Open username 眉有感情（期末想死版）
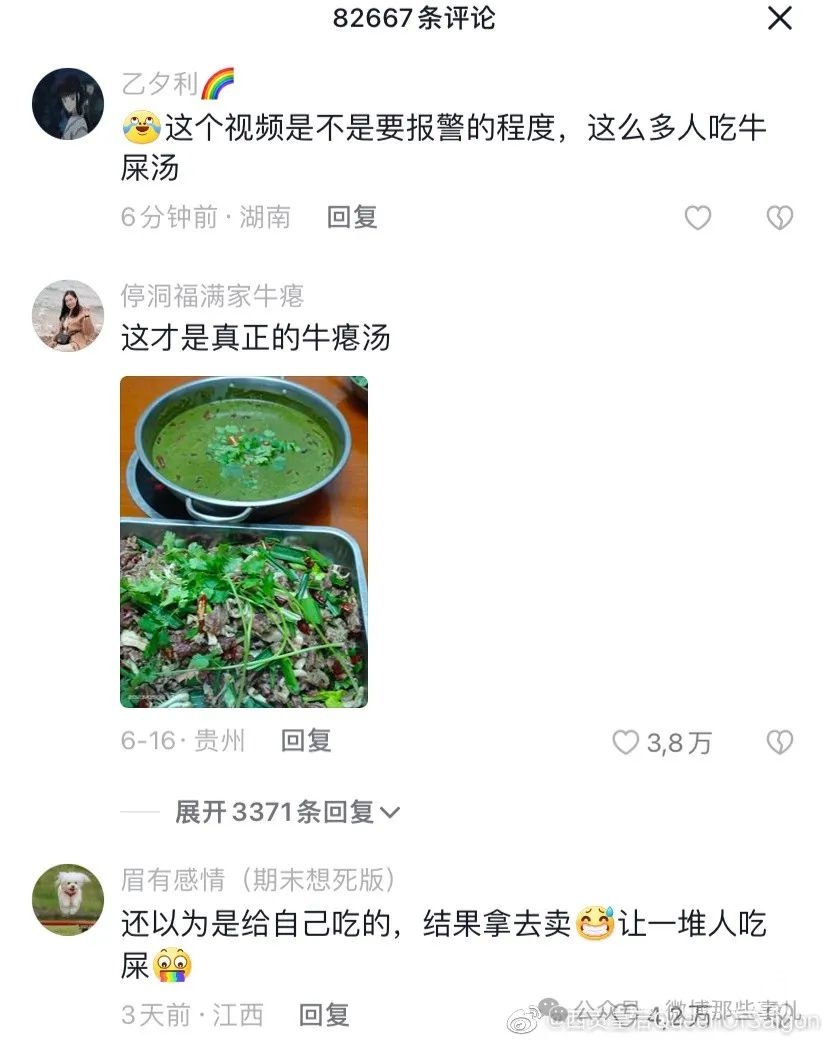 (x=258, y=879)
